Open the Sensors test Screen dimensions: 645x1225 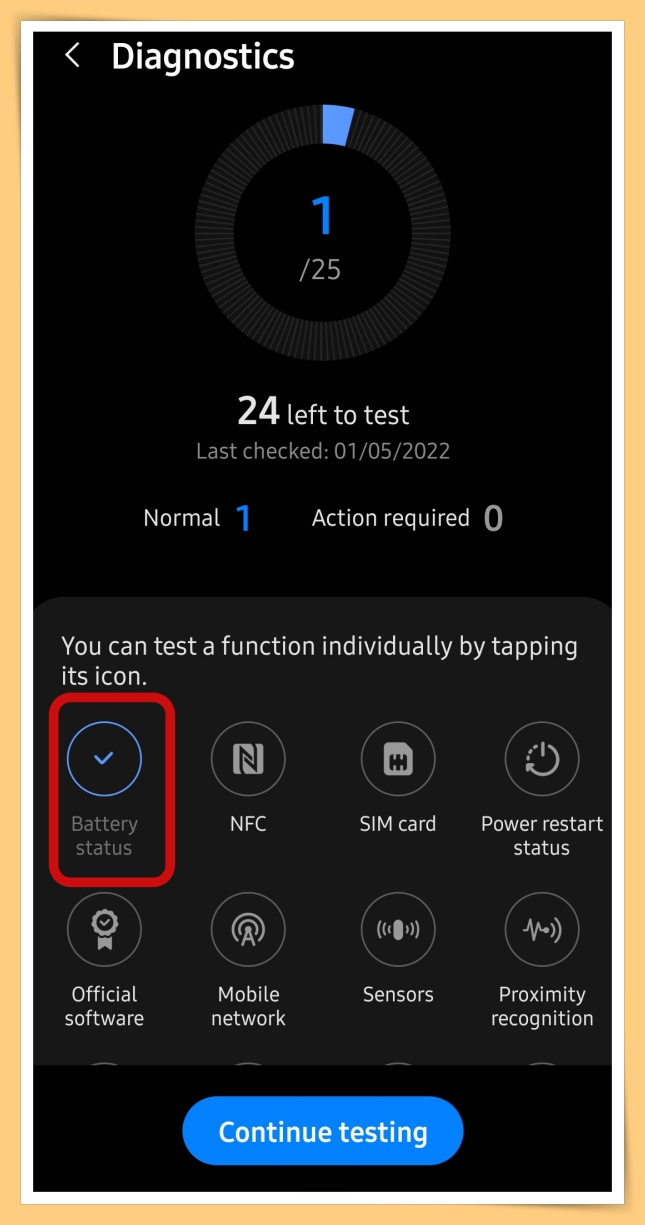pyautogui.click(x=398, y=930)
